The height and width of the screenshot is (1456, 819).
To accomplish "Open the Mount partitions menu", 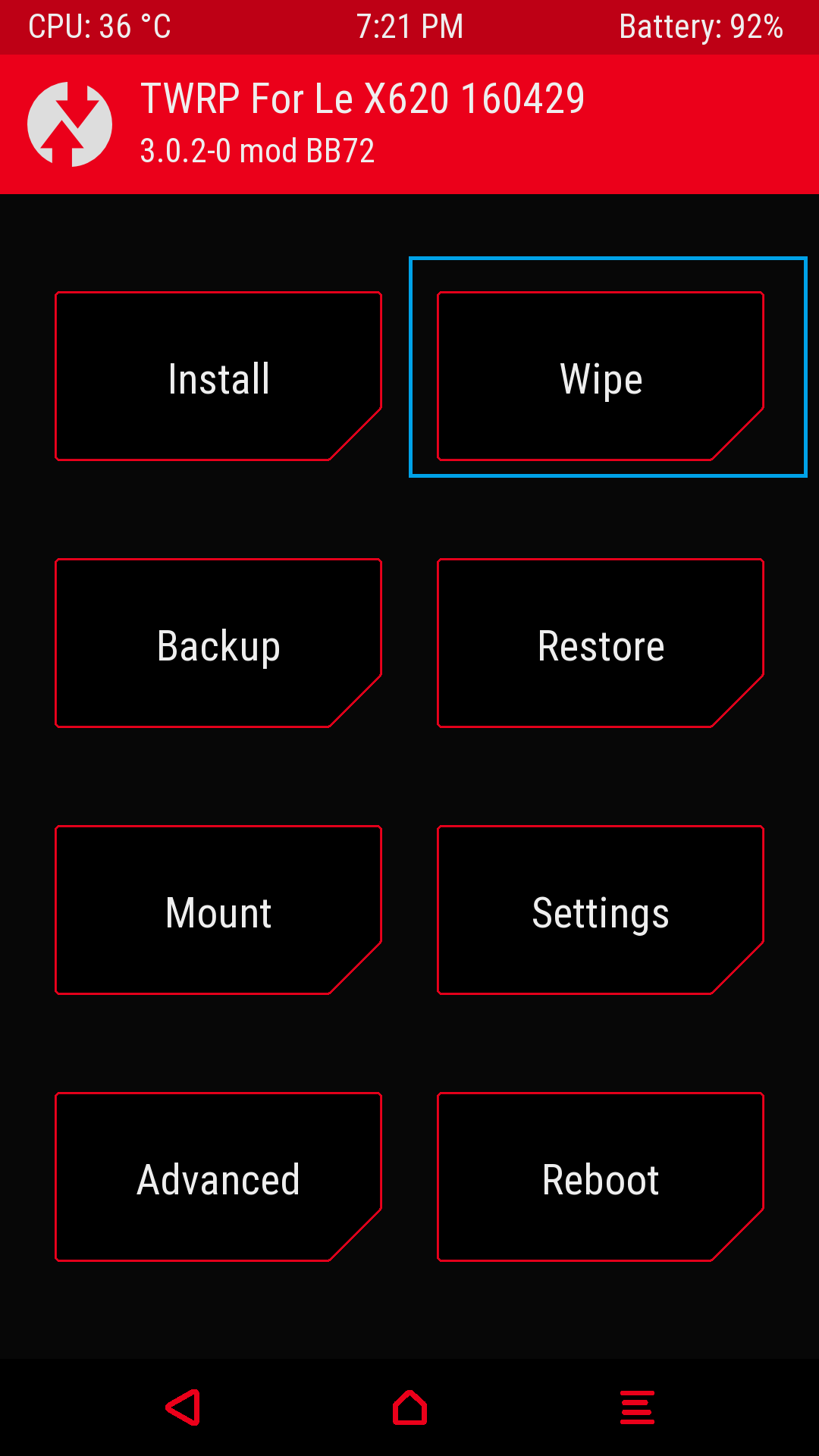I will (x=218, y=910).
